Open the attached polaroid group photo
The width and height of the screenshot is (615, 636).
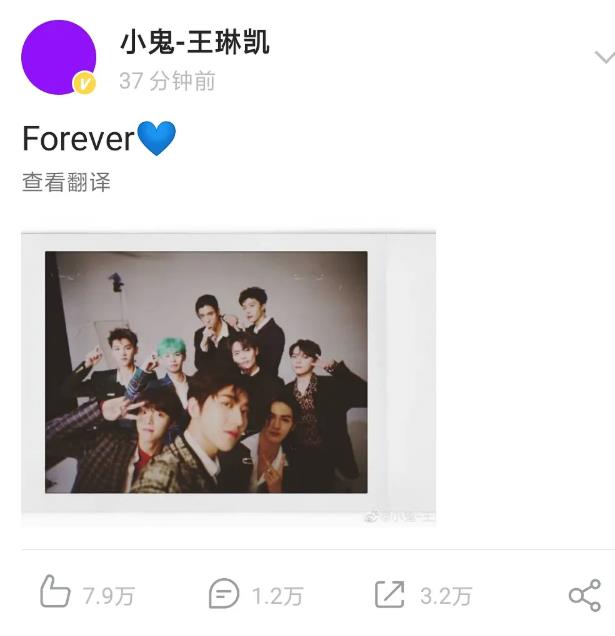click(x=228, y=376)
